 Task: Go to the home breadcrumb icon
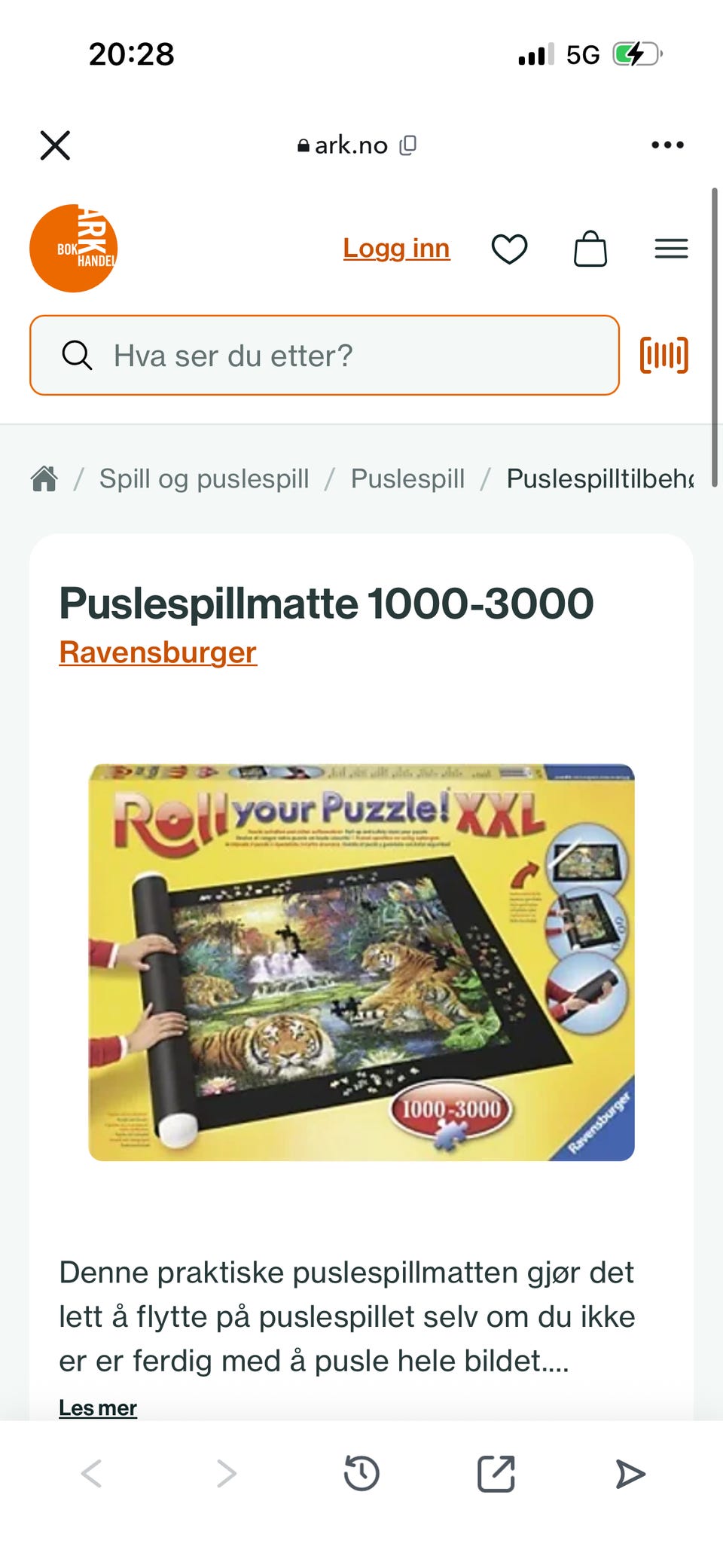pyautogui.click(x=44, y=478)
